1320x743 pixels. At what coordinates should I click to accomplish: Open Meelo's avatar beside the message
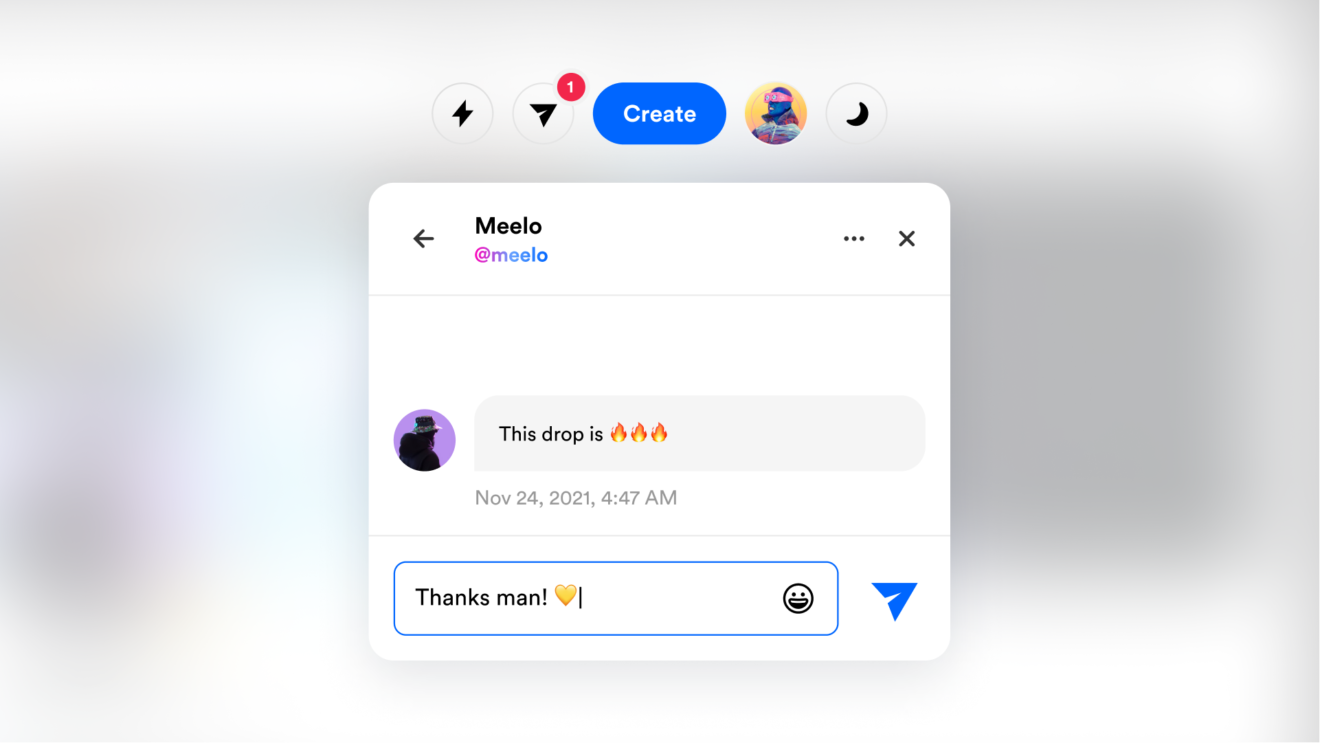425,440
